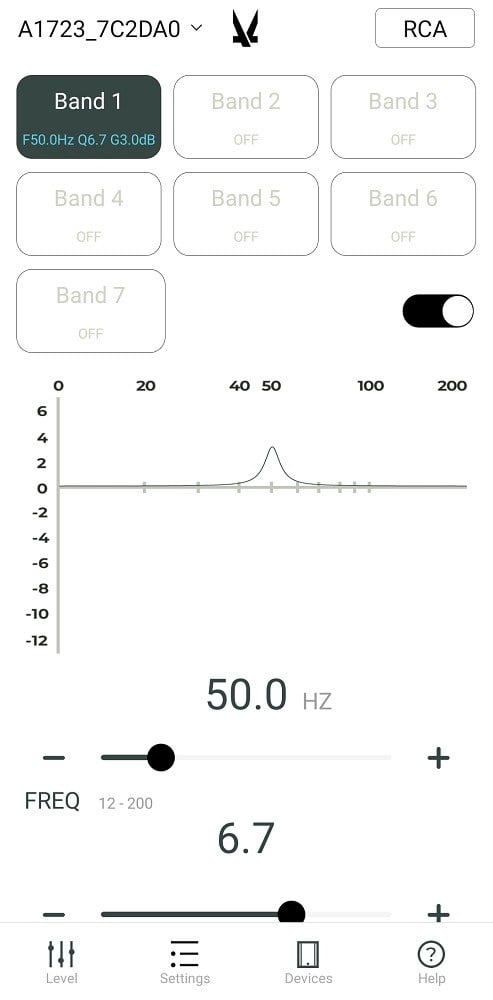Toggle the EQ band switch off
The width and height of the screenshot is (493, 1000).
click(x=438, y=311)
